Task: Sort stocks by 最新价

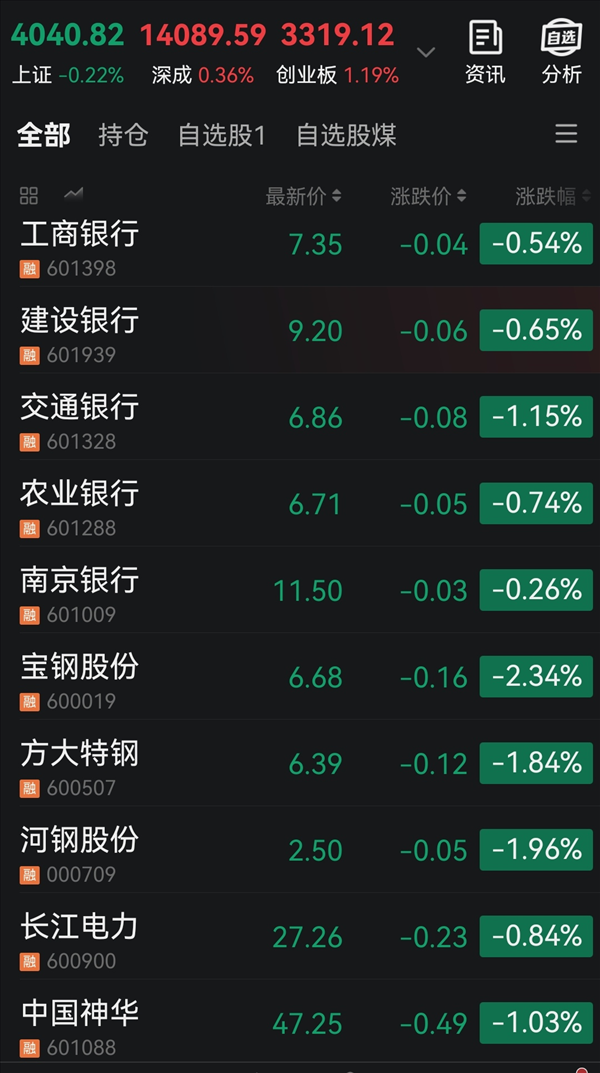Action: click(x=303, y=197)
